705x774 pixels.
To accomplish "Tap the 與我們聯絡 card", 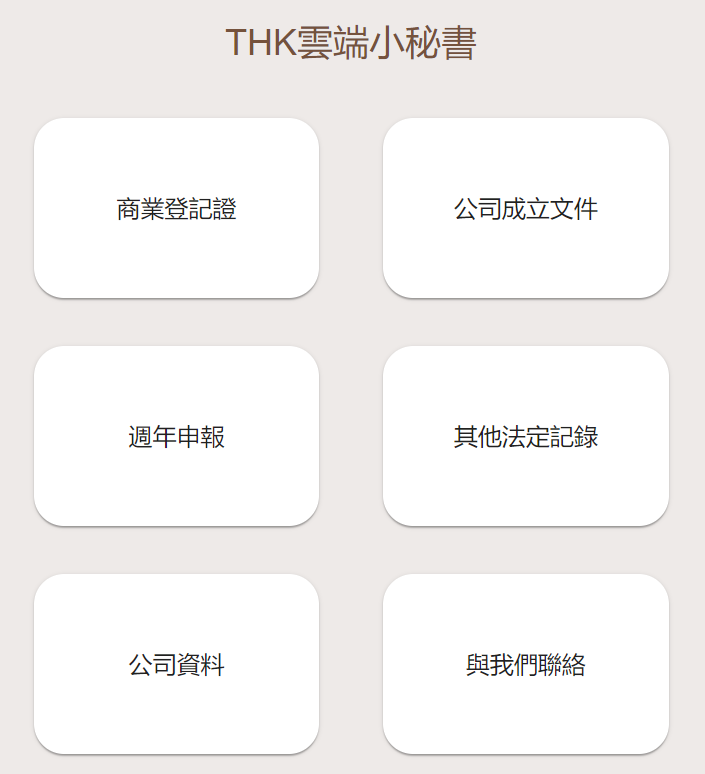I will (526, 664).
